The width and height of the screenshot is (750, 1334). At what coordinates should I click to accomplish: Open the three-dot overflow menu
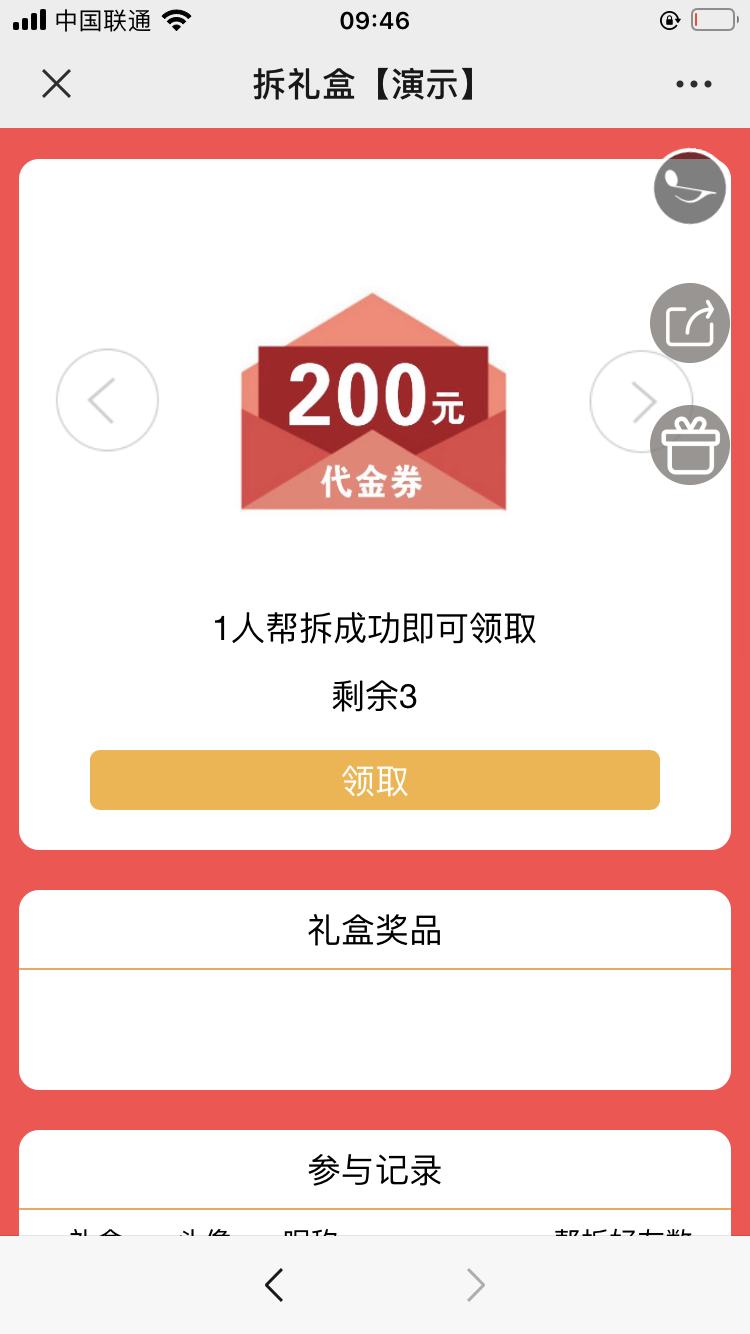point(693,85)
